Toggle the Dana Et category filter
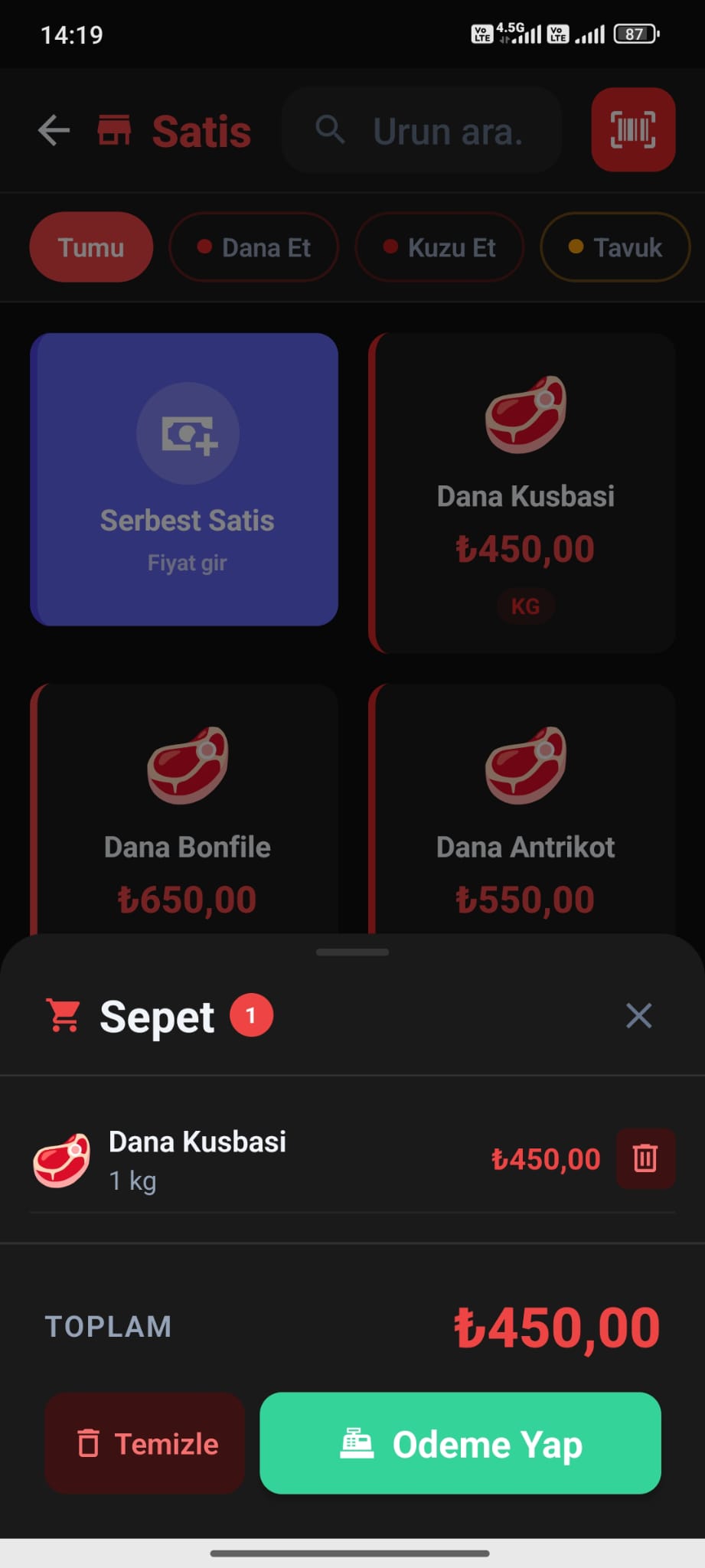705x1568 pixels. click(x=253, y=247)
